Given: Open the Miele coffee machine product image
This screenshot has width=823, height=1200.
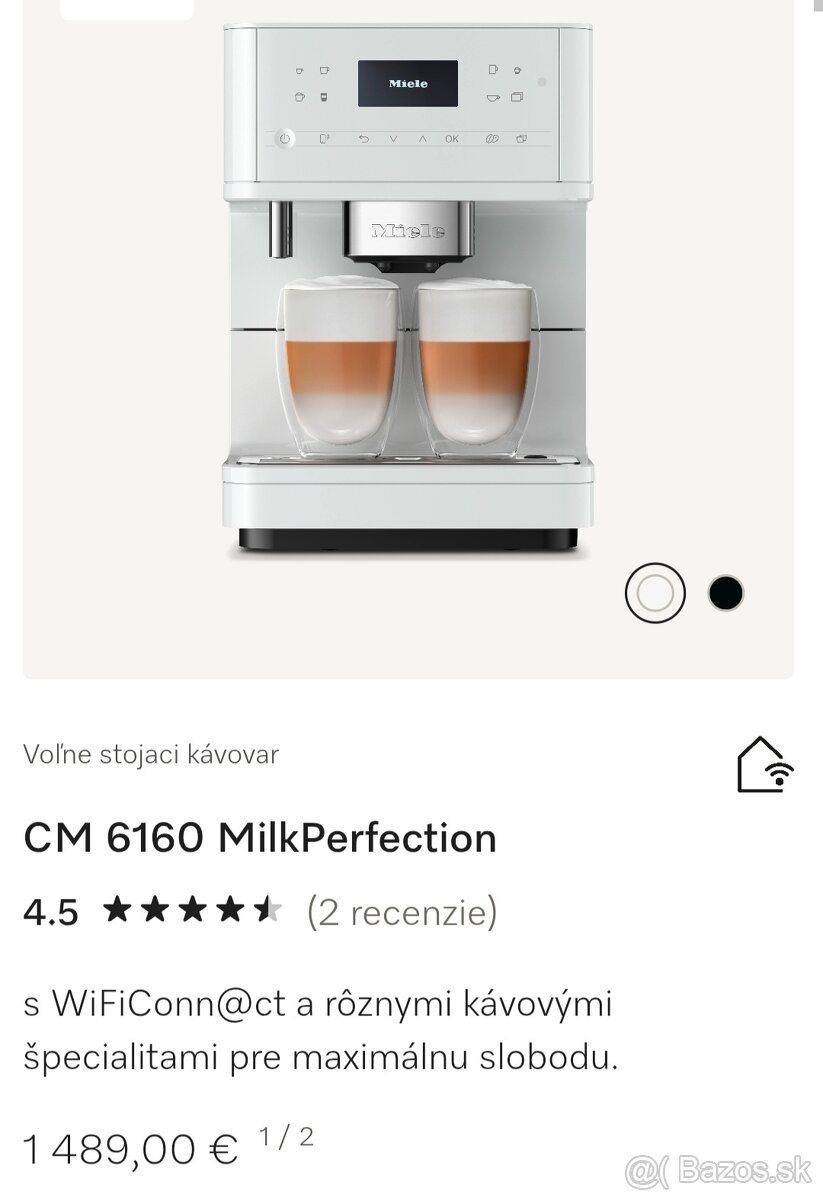Looking at the screenshot, I should click(x=408, y=290).
